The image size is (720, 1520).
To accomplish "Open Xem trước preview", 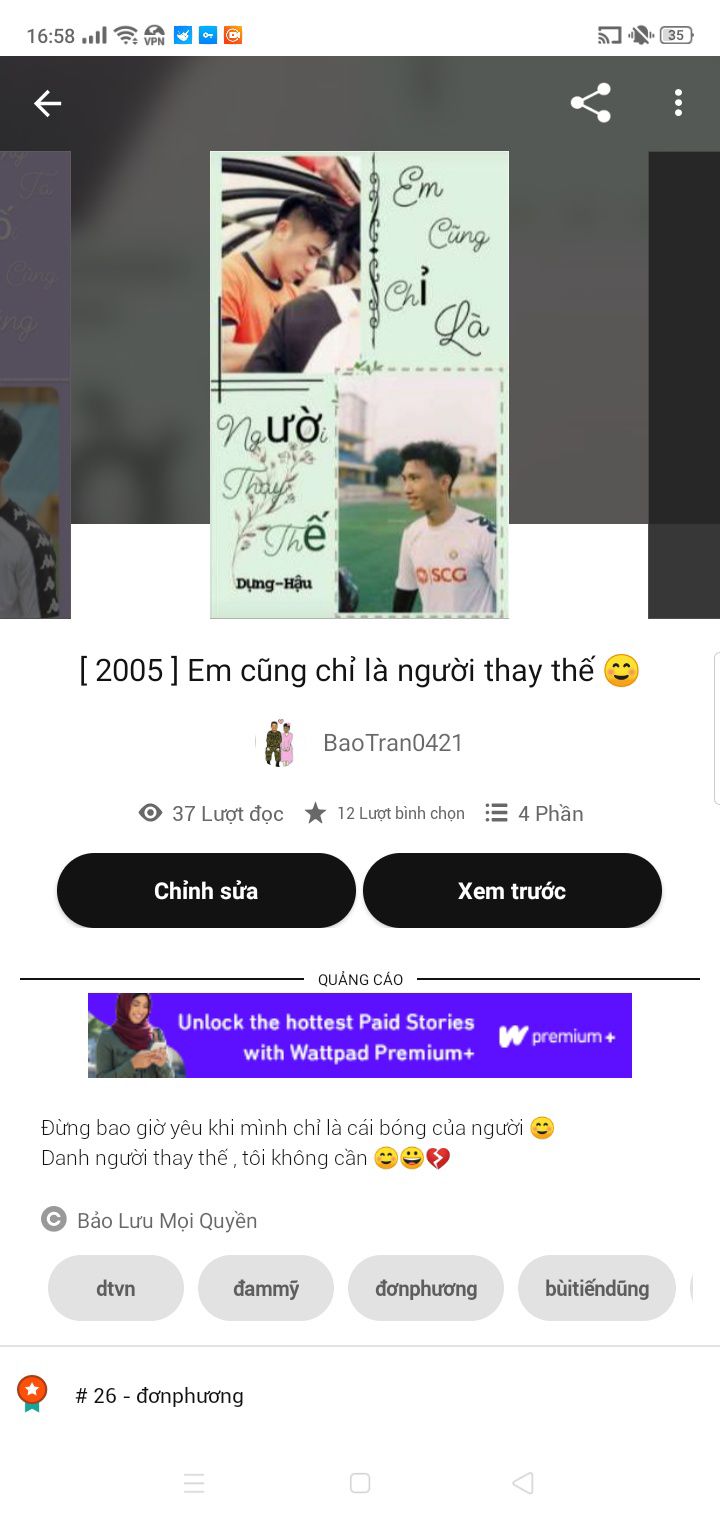I will (512, 890).
